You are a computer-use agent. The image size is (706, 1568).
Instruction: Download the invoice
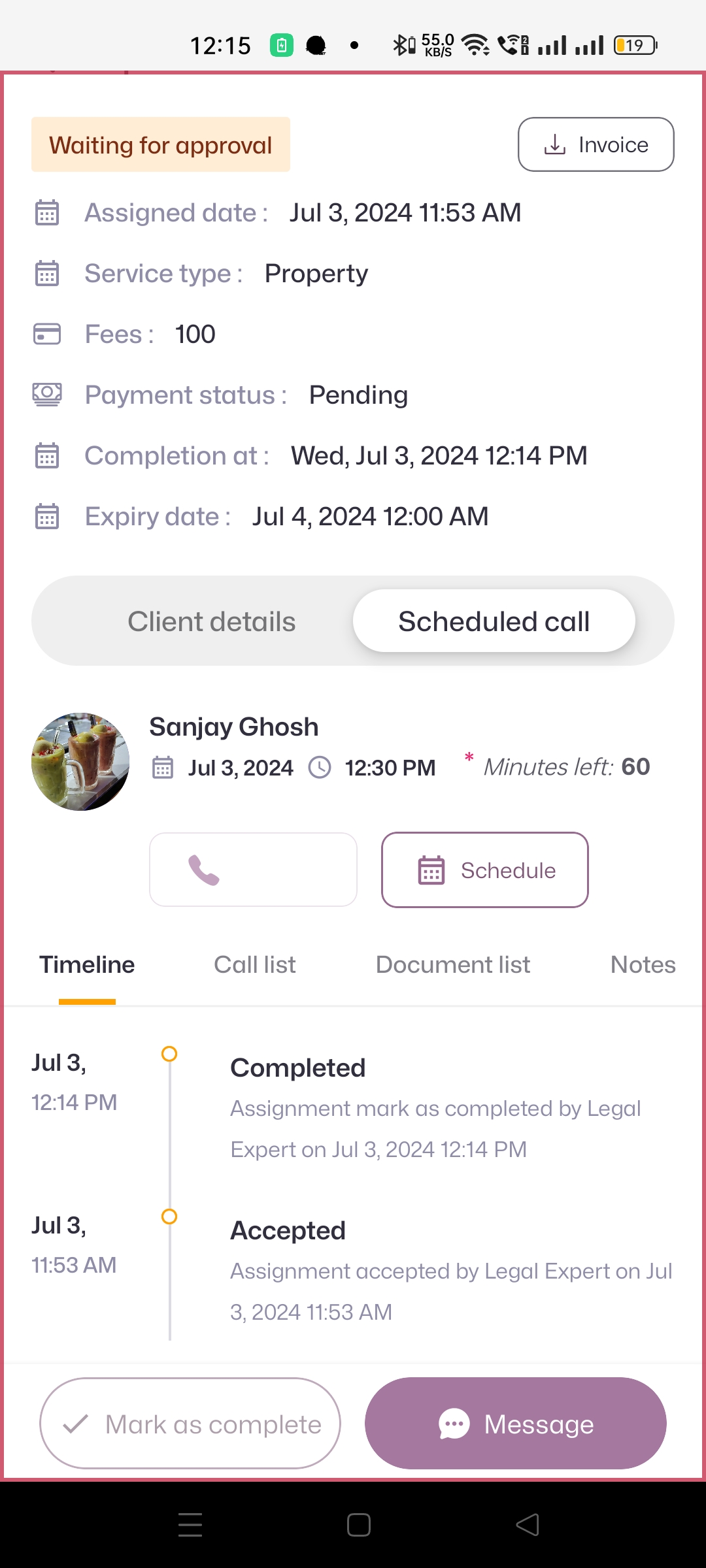pyautogui.click(x=596, y=144)
